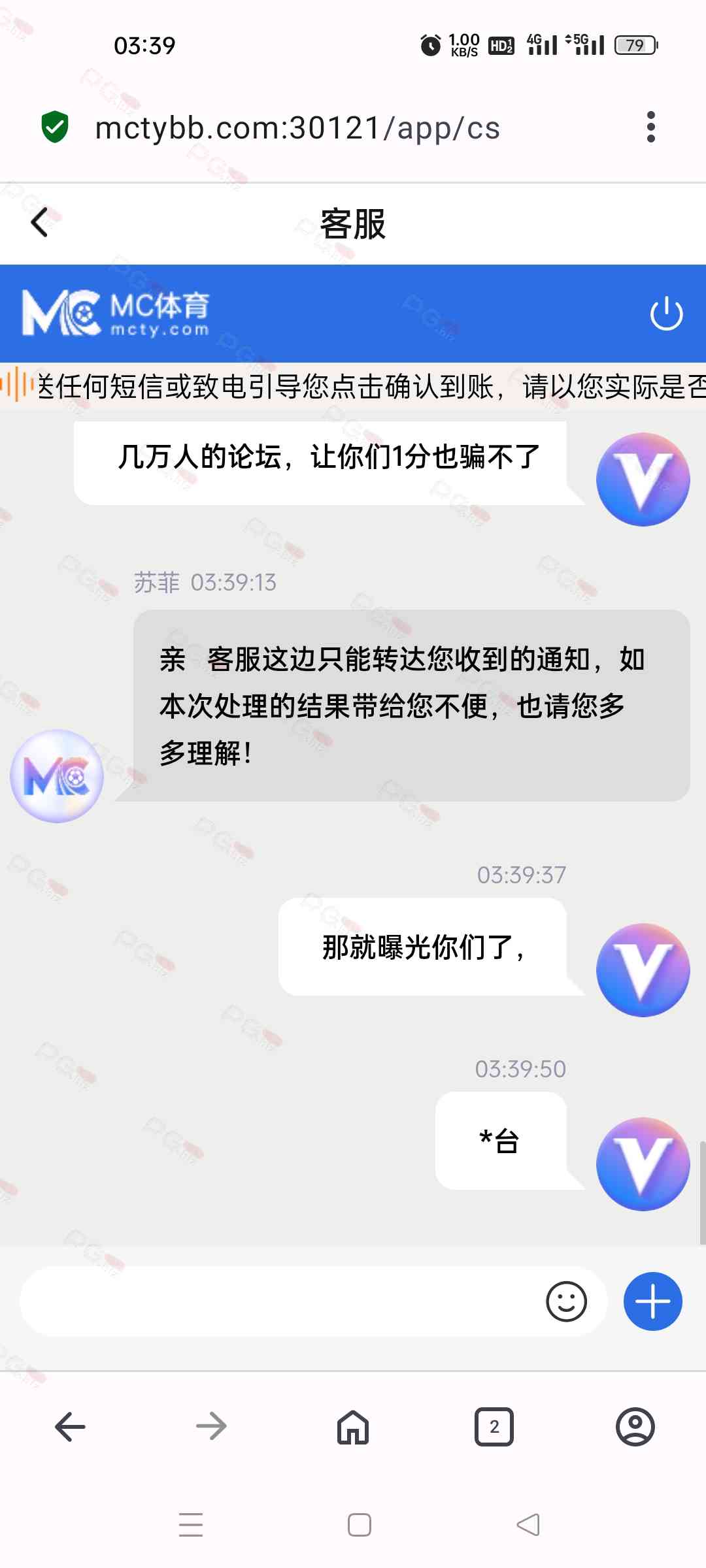Tap the address bar showing mctybb.com
706x1568 pixels.
(297, 128)
